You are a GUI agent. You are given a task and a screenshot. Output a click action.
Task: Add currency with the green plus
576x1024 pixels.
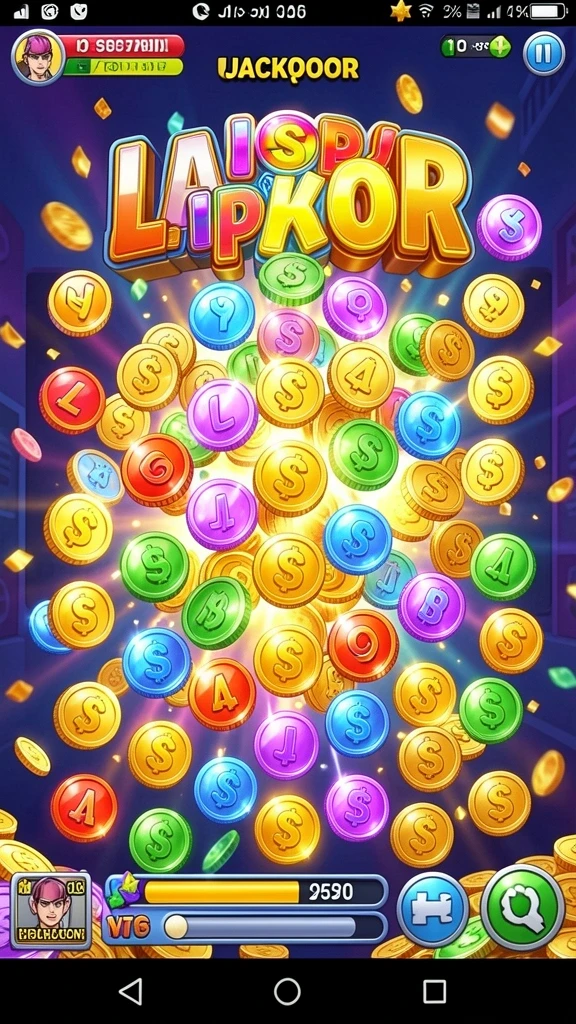pos(499,46)
